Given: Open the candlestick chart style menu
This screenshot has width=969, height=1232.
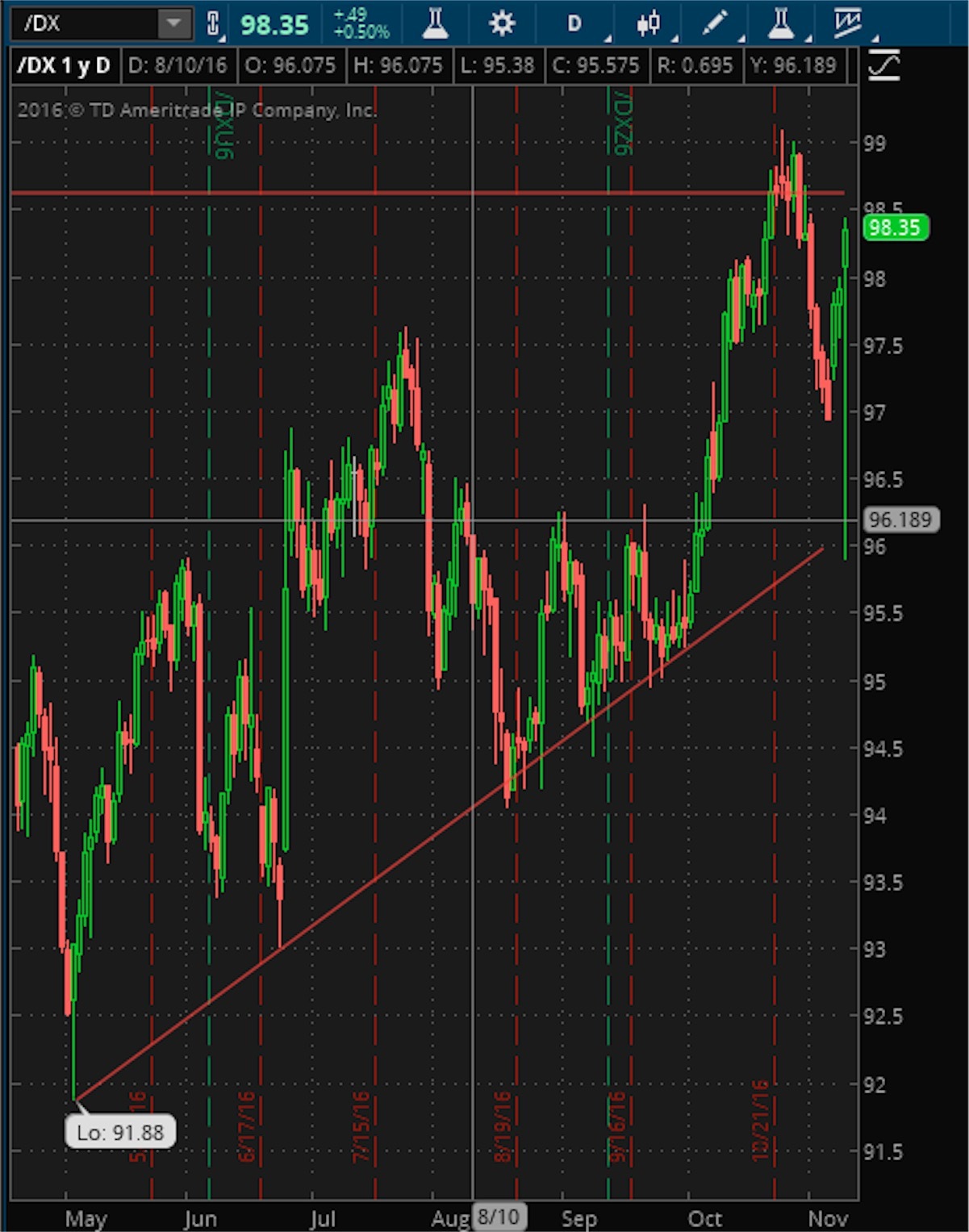Looking at the screenshot, I should pyautogui.click(x=649, y=23).
